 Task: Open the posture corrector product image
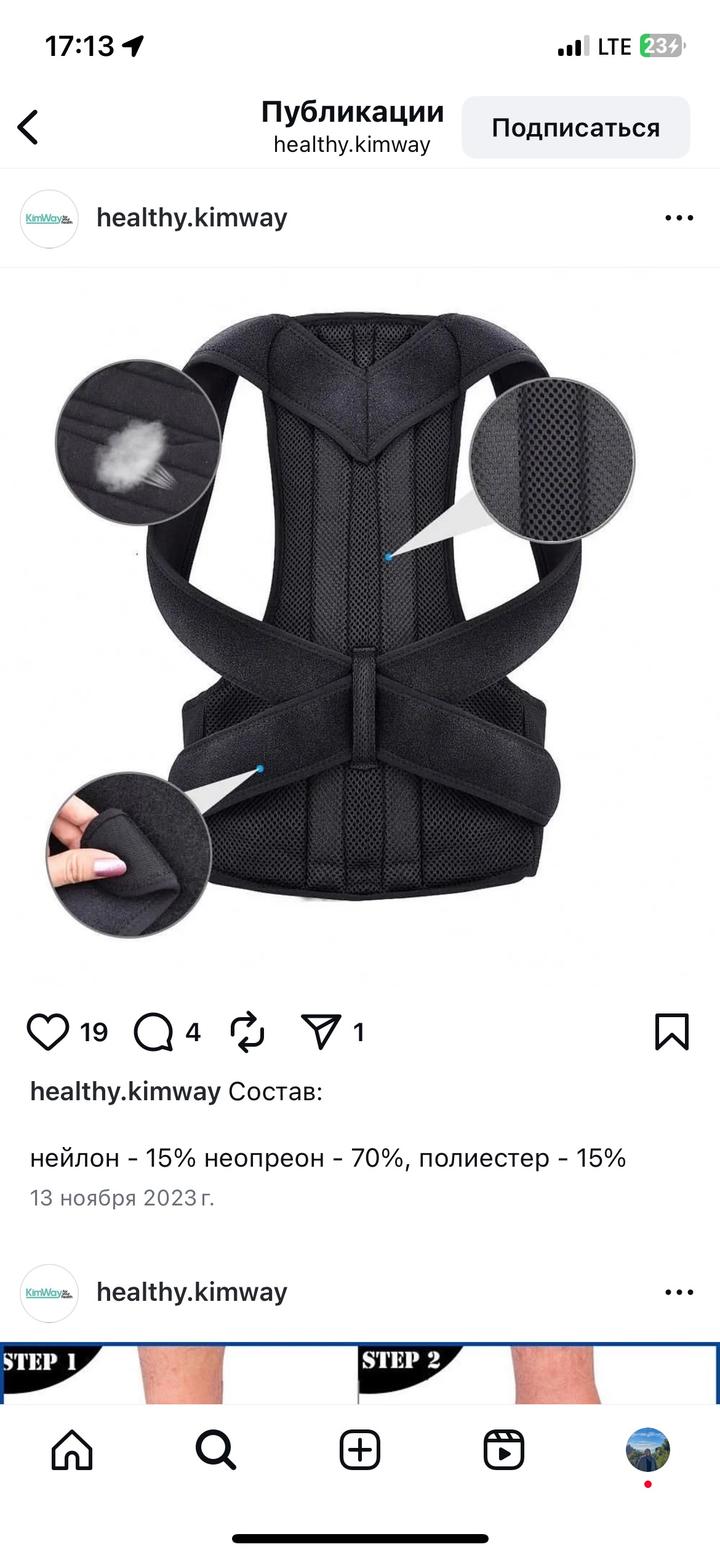pyautogui.click(x=360, y=620)
